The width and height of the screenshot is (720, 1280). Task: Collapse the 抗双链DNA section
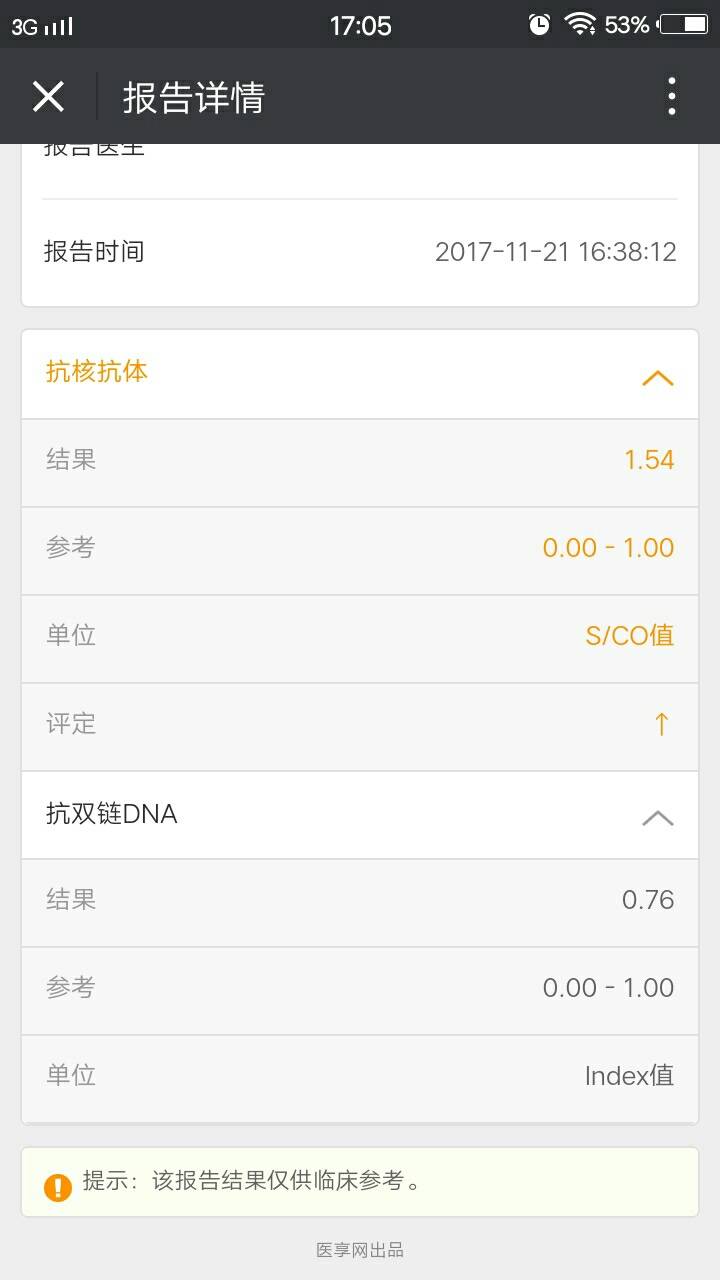(657, 817)
